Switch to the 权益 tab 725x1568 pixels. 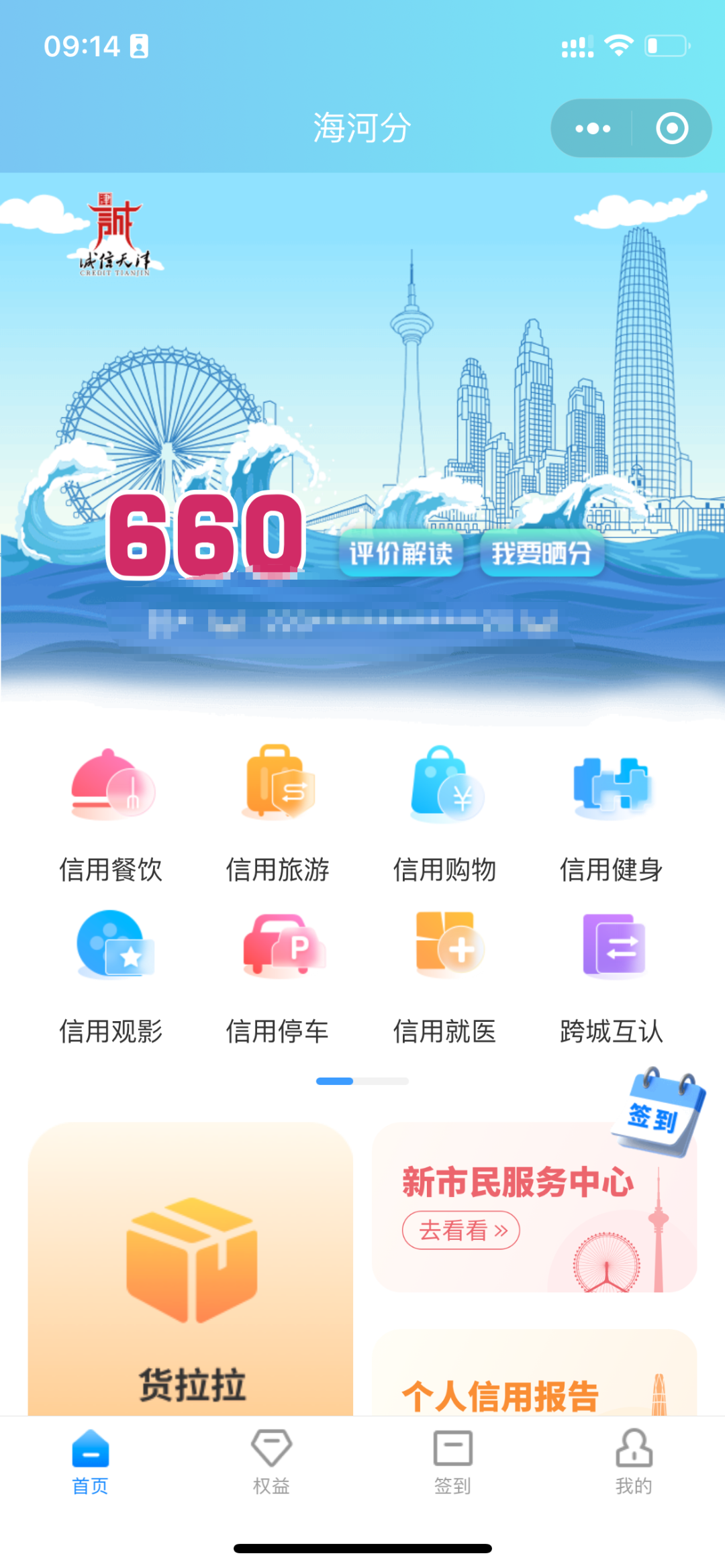coord(271,1461)
